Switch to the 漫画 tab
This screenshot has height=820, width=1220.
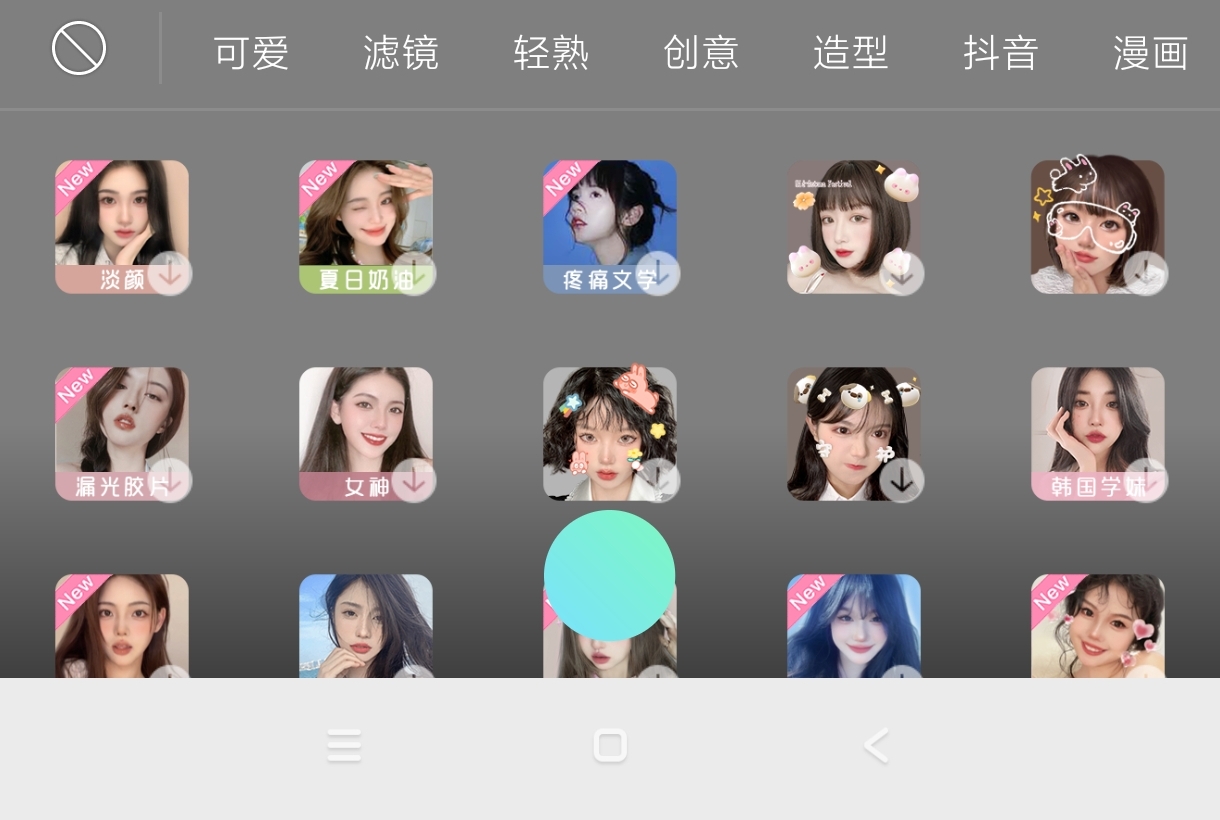coord(1151,53)
